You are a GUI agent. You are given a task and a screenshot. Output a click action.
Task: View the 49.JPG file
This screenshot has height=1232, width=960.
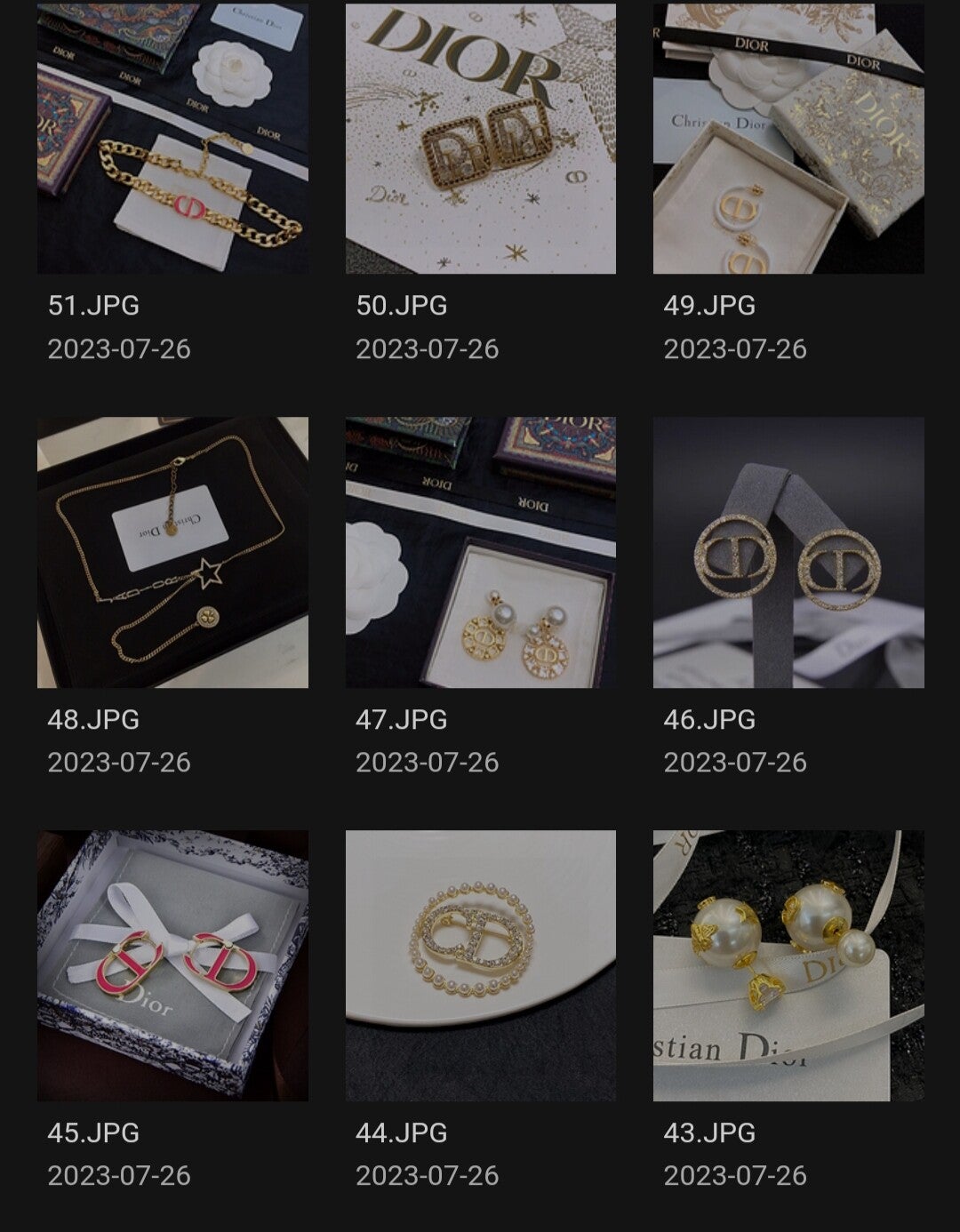point(788,139)
